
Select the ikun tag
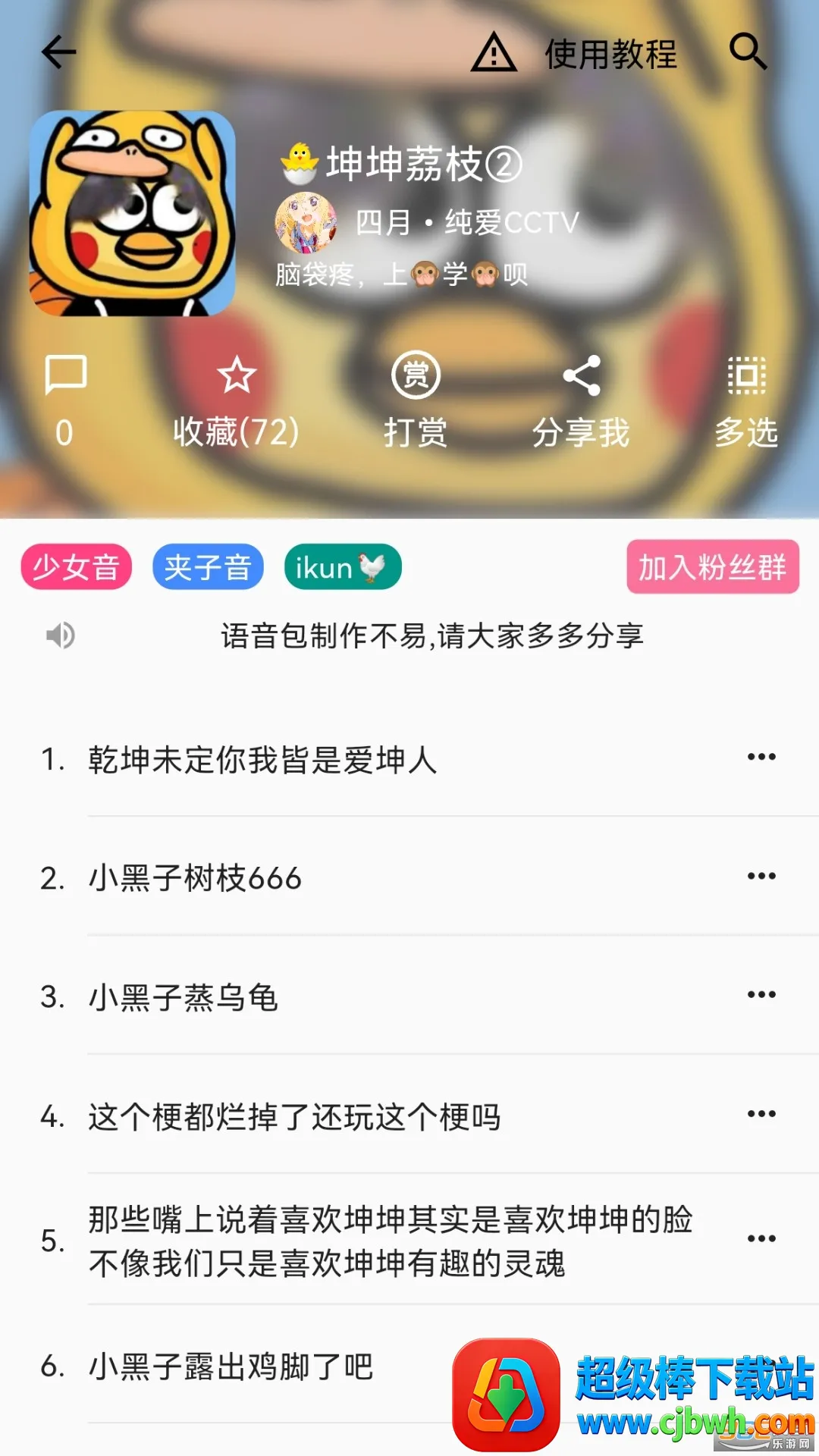tap(342, 567)
